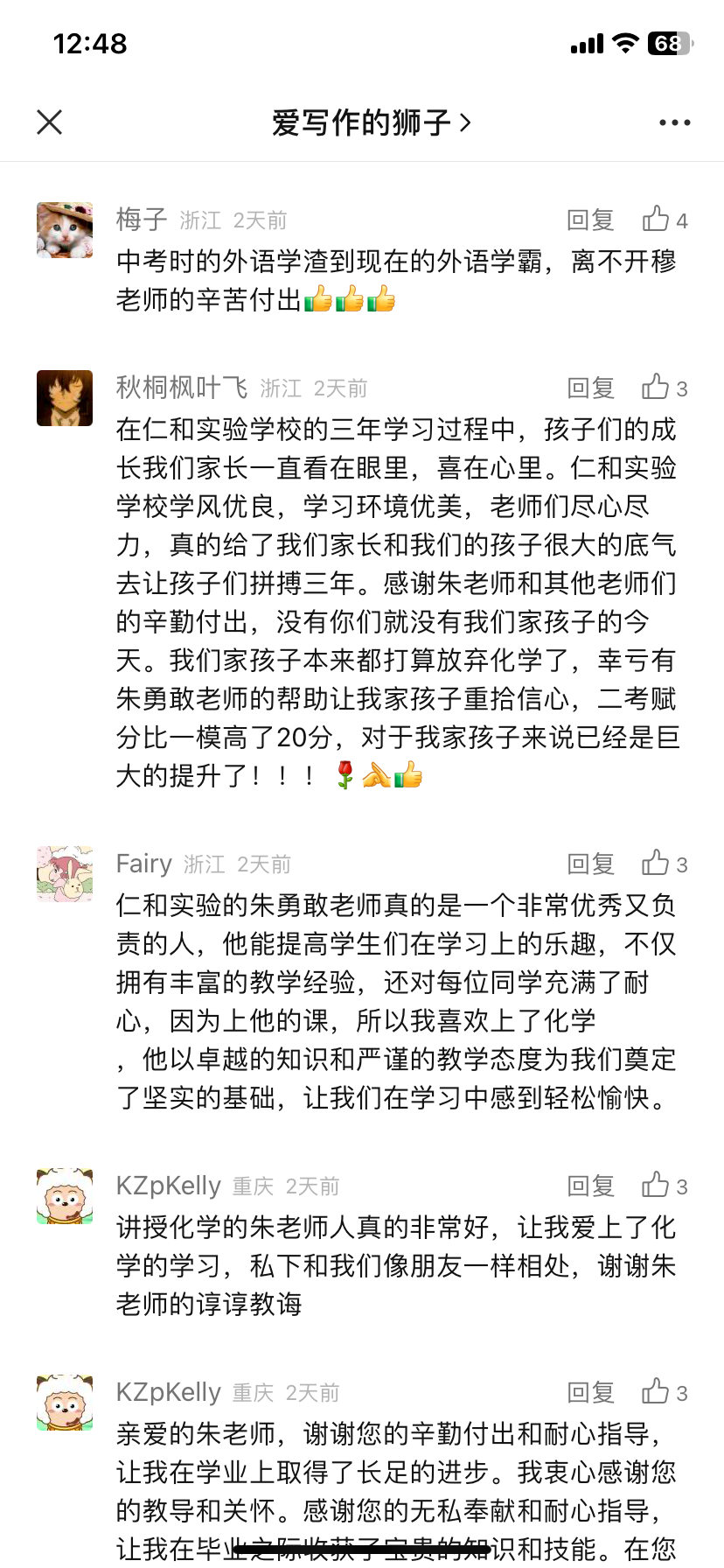This screenshot has height=1568, width=724.
Task: Open 秋桐枫叶飞's avatar
Action: tap(65, 398)
